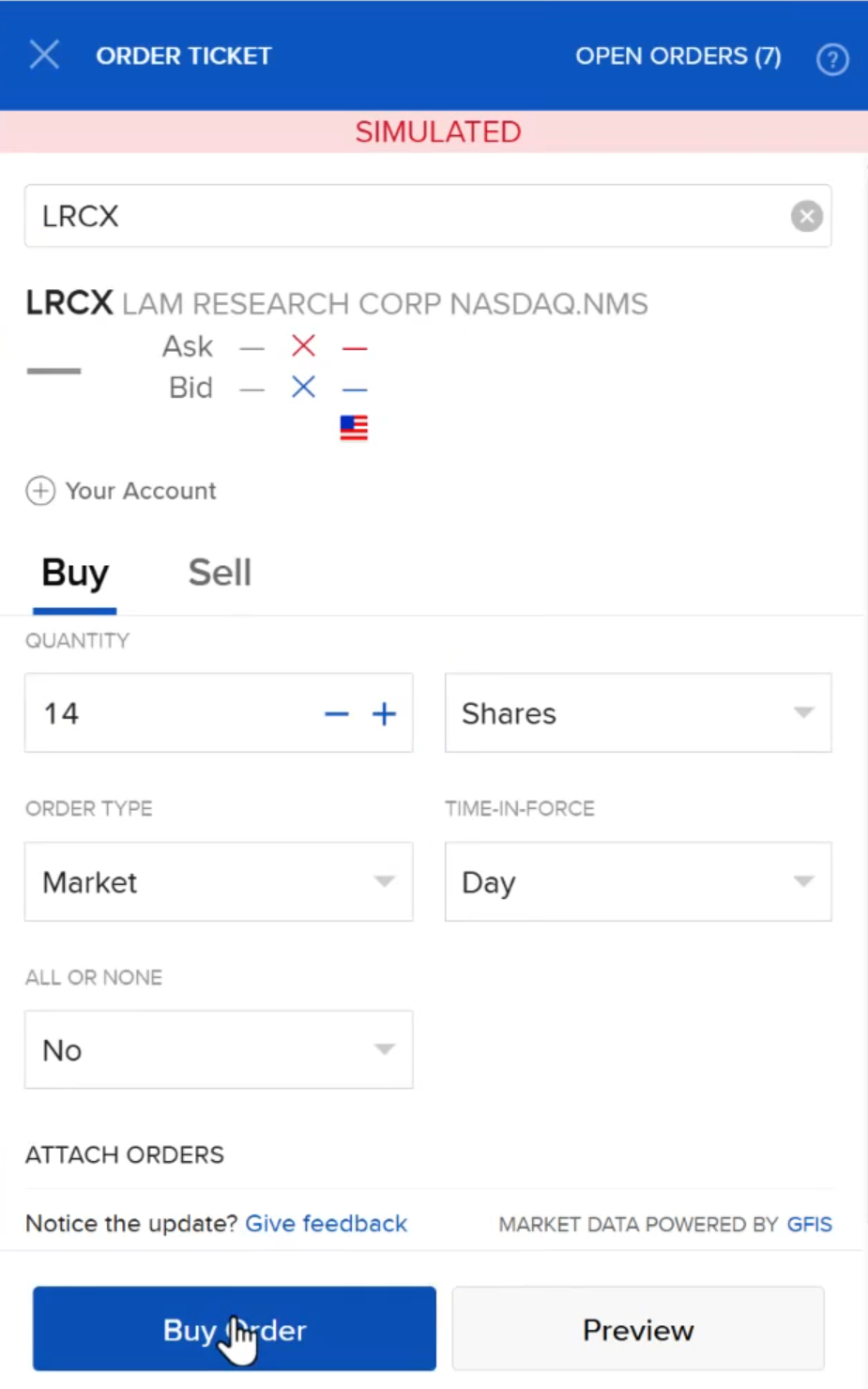Open the All or None dropdown
The height and width of the screenshot is (1389, 868).
tap(219, 1050)
